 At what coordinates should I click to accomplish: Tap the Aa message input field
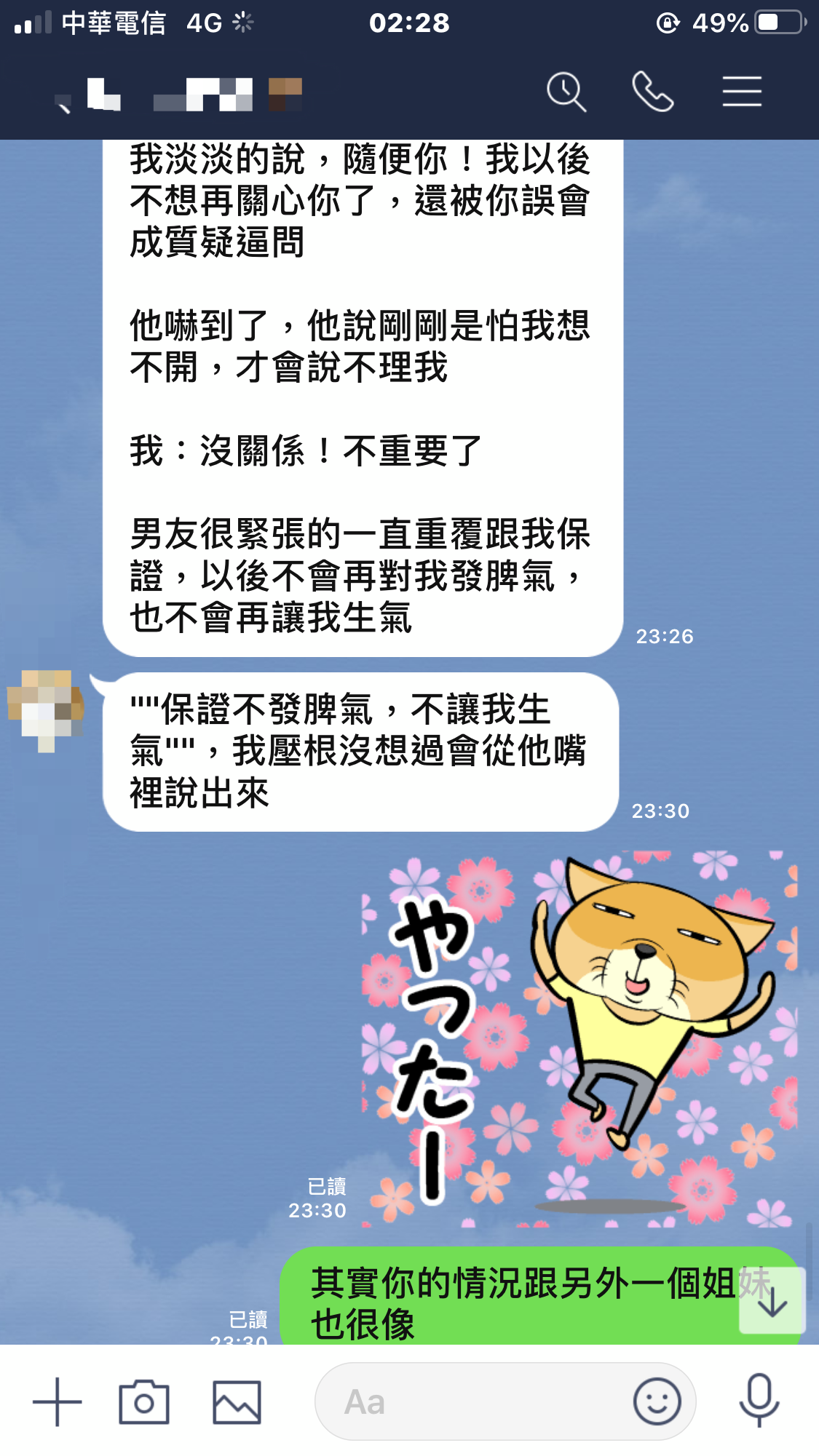click(x=466, y=1402)
